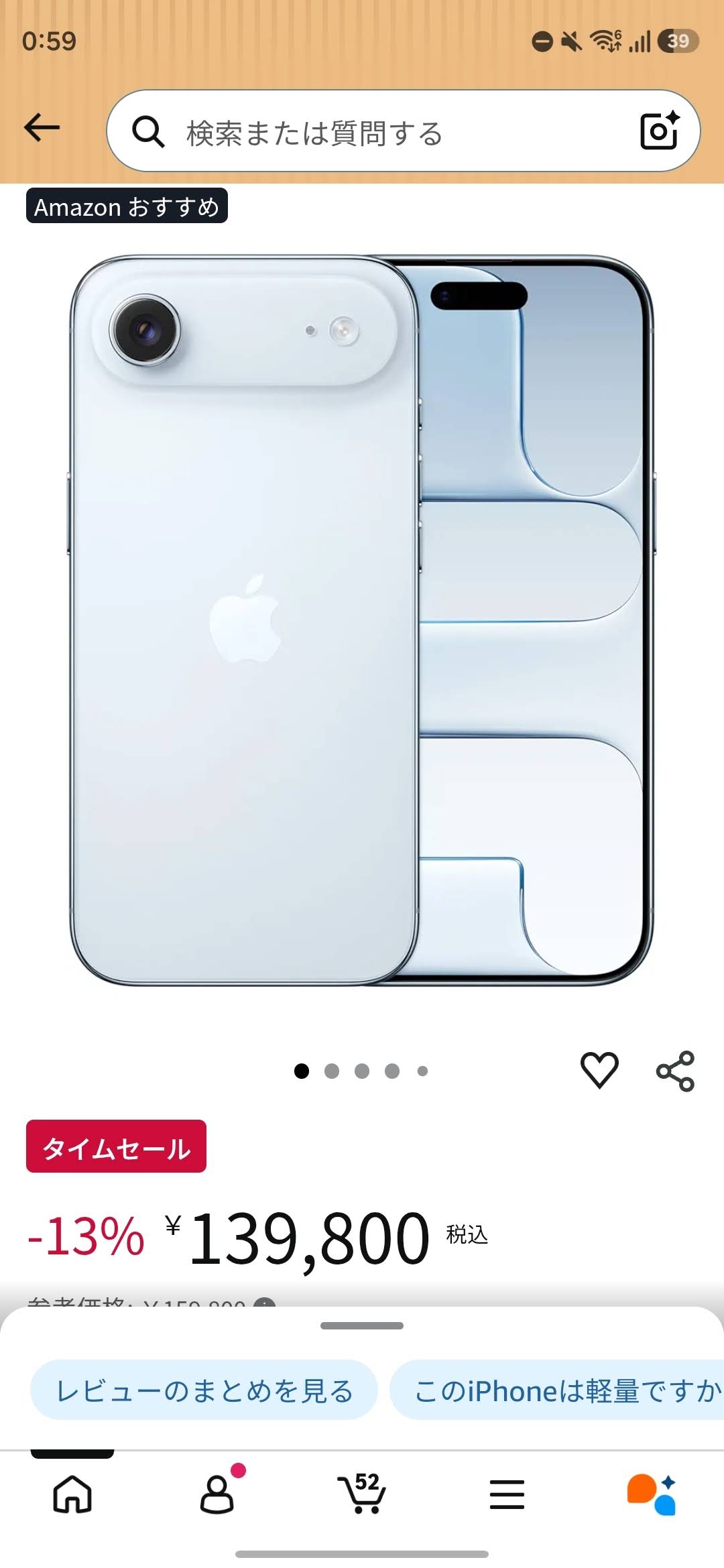
Task: Ask このiPhoneは軽量ですか suggestion chip
Action: click(557, 1390)
